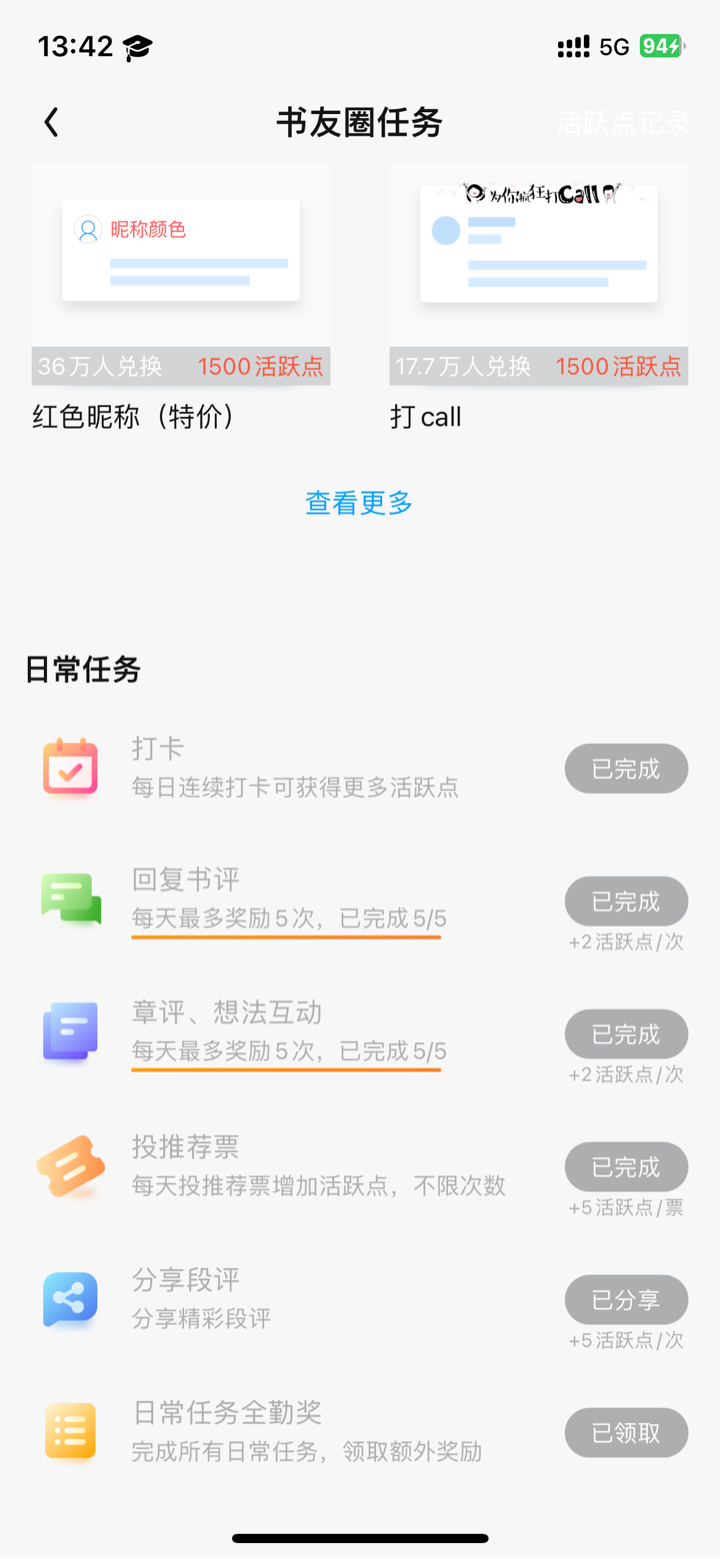Tap 已领取 button for 日常任务全勤奖
Image resolution: width=720 pixels, height=1559 pixels.
coord(626,1432)
